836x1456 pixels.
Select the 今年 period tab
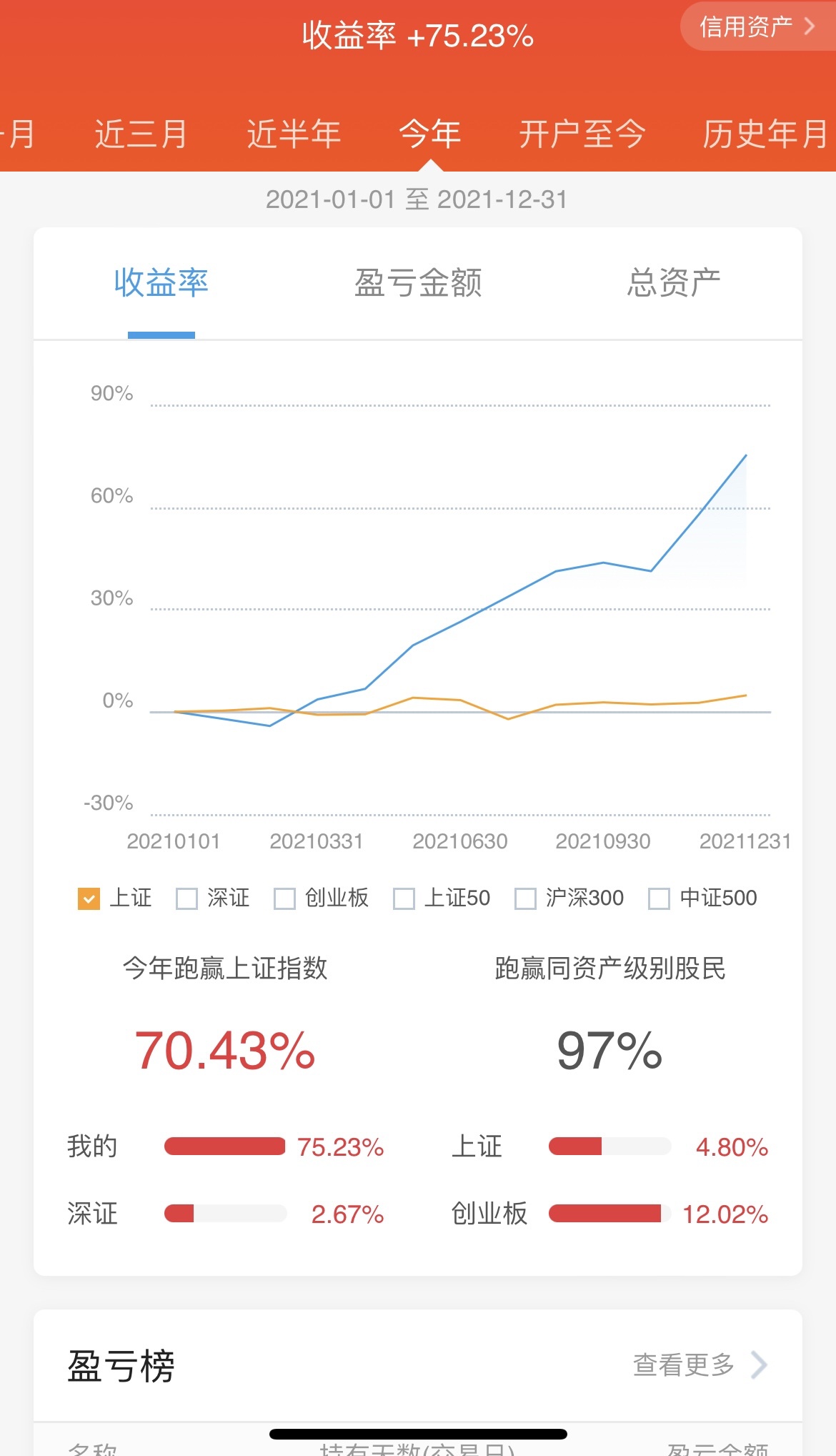point(430,134)
